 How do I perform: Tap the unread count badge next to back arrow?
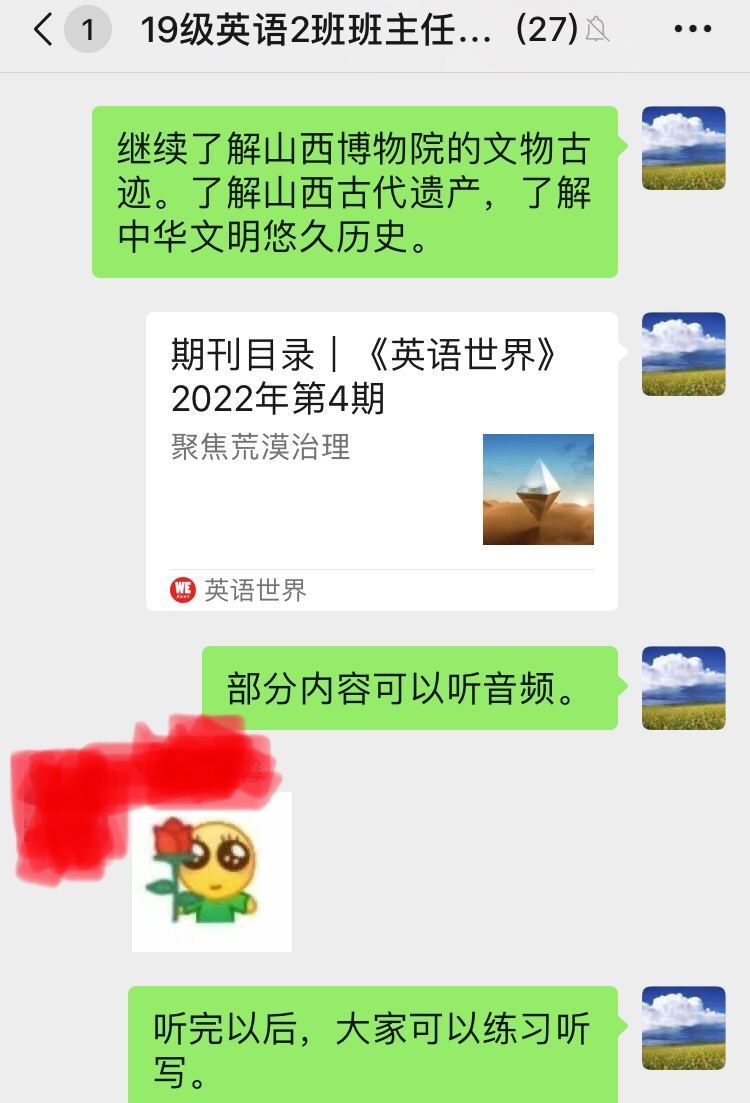[88, 30]
